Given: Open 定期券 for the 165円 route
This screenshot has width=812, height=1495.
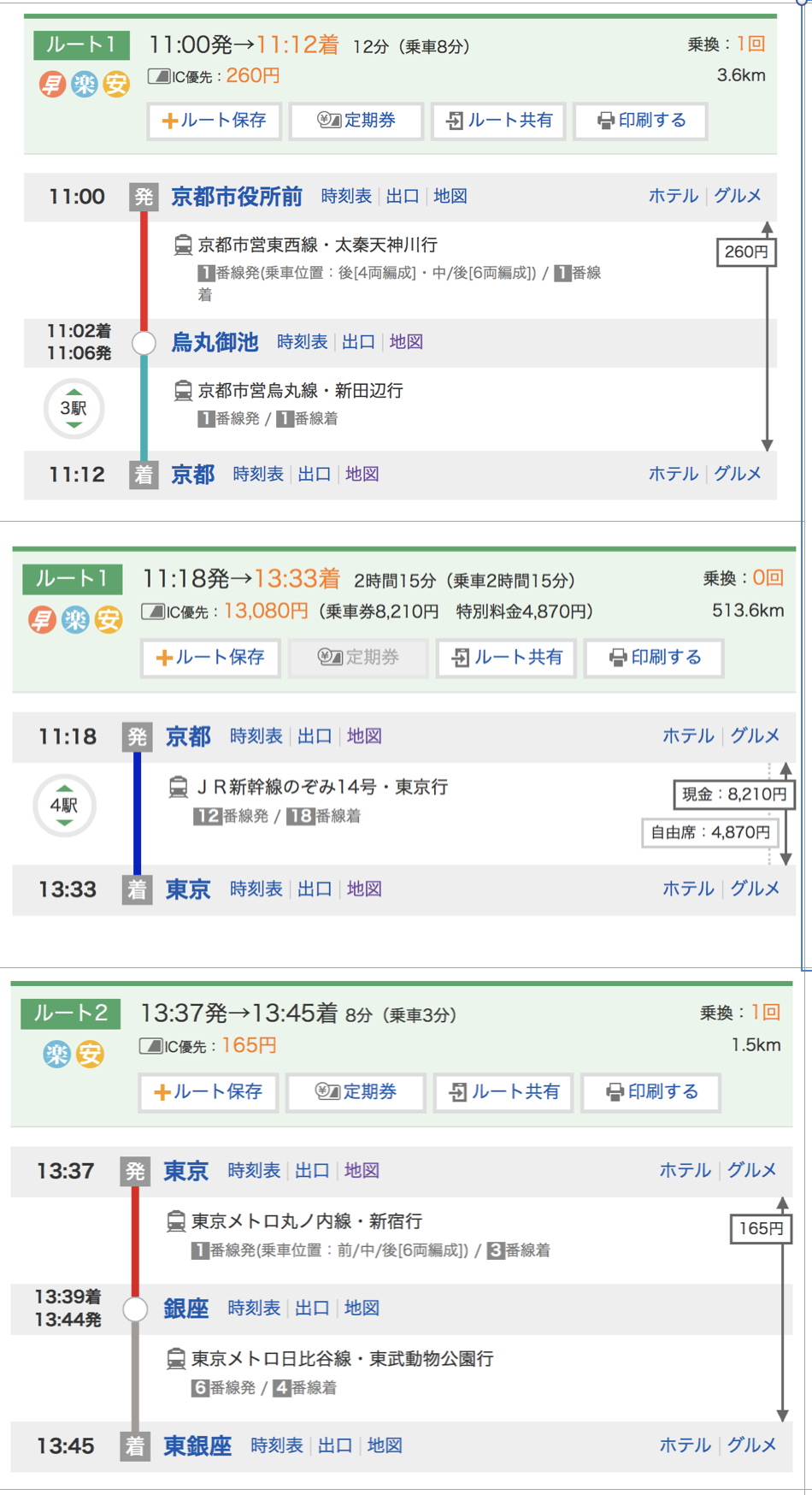Looking at the screenshot, I should pyautogui.click(x=356, y=1092).
